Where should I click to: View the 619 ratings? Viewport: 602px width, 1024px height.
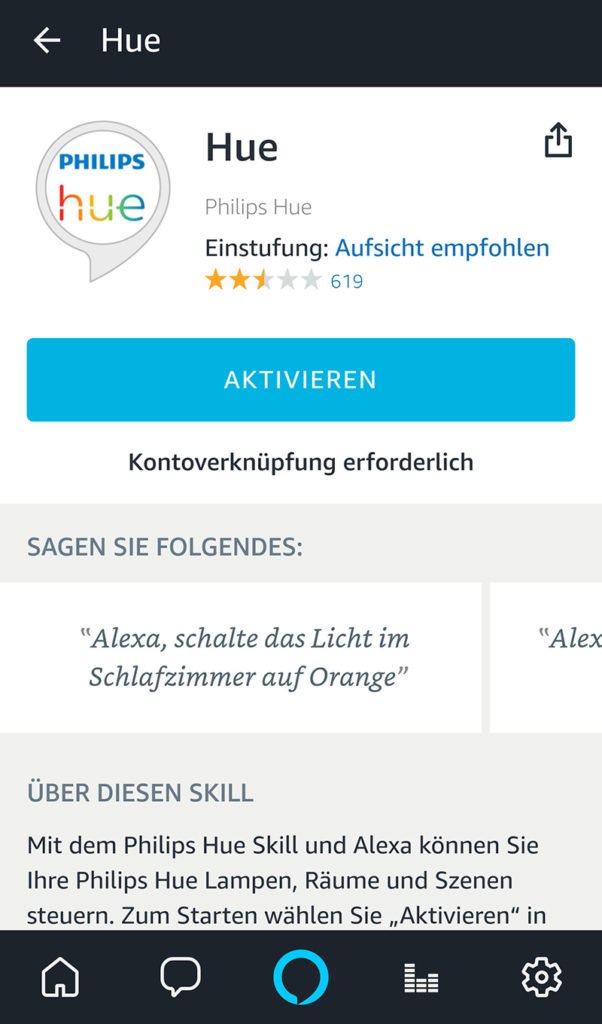tap(346, 281)
